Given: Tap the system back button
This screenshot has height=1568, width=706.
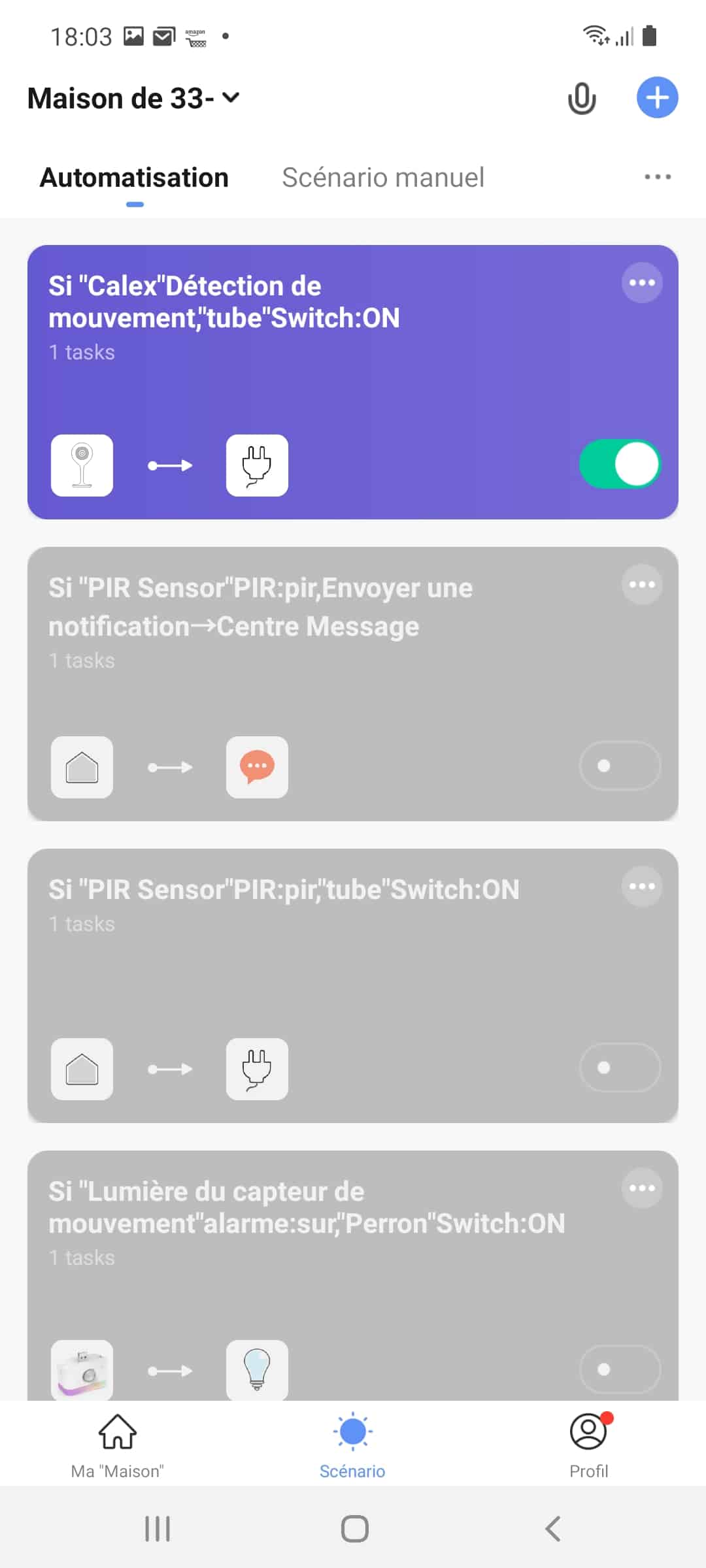Looking at the screenshot, I should point(553,1529).
